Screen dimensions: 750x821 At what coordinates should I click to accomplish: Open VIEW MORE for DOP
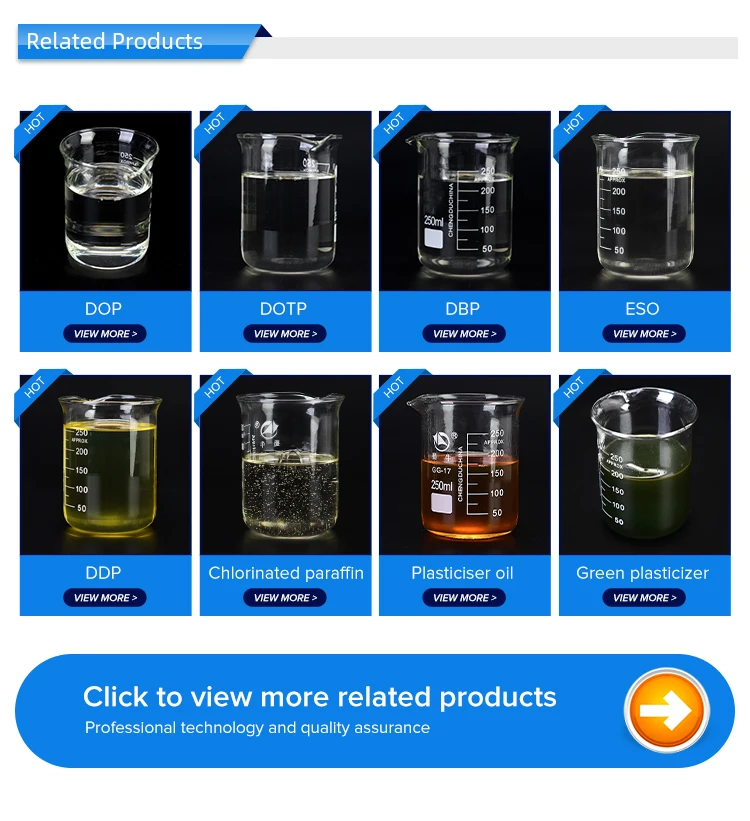[103, 334]
